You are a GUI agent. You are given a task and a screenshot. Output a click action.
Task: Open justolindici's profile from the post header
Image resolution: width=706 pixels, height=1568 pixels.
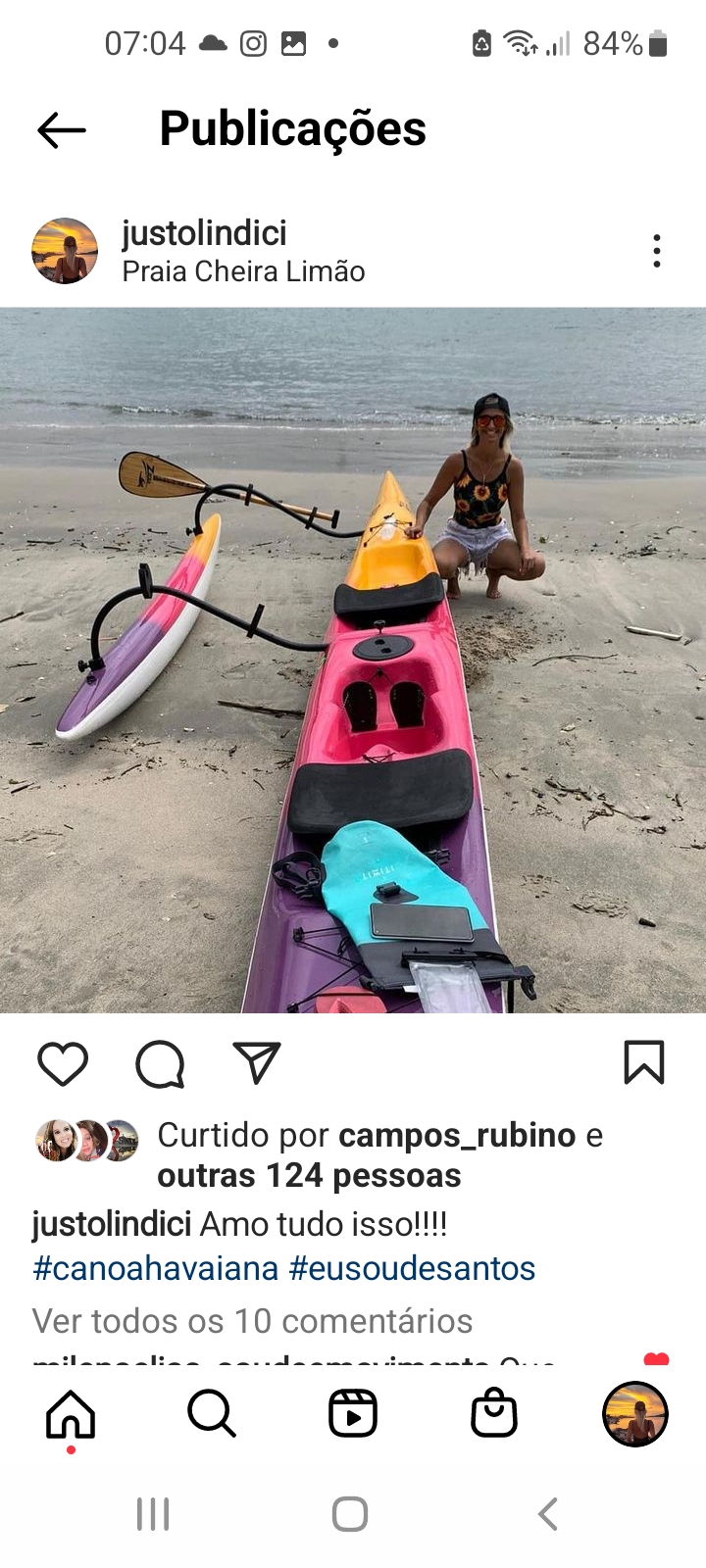[204, 233]
